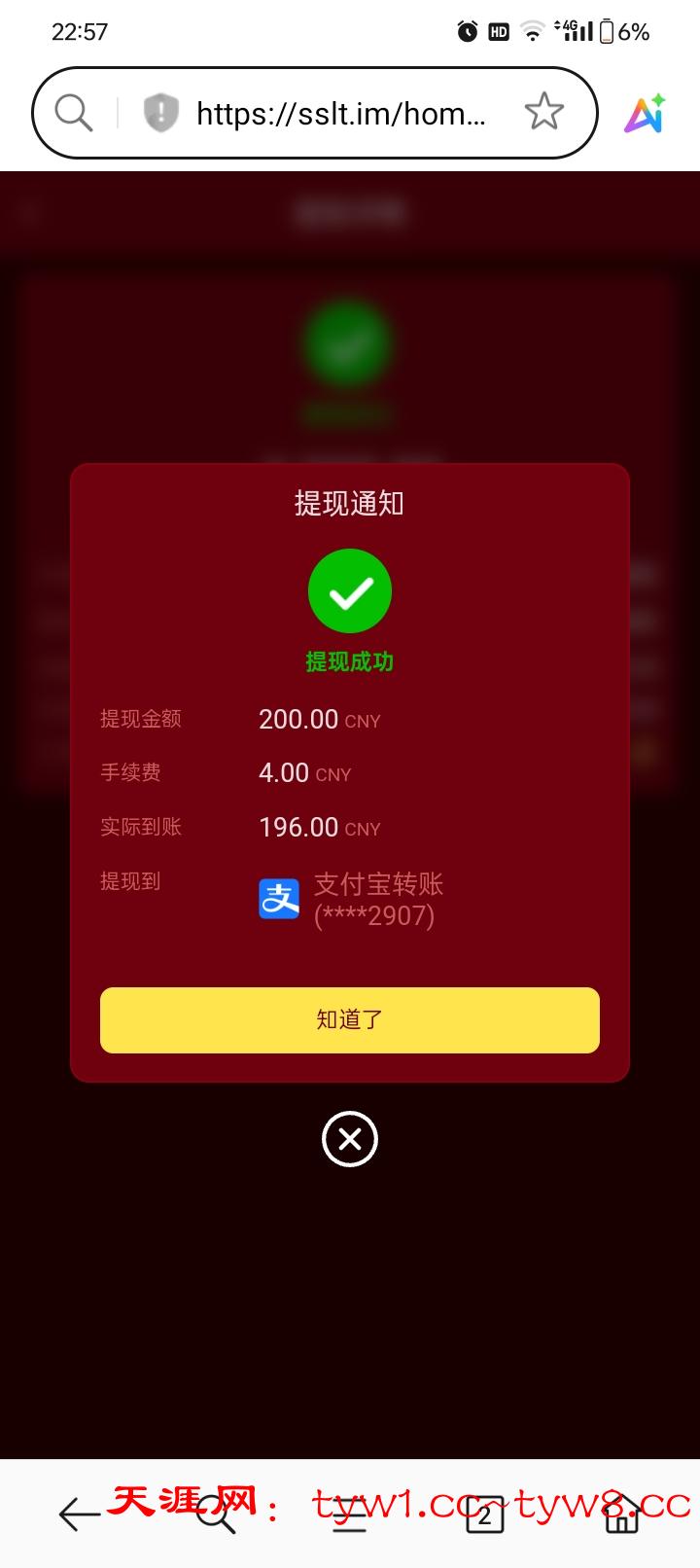Tap the home icon in bottom bar
Viewport: 700px width, 1568px height.
(619, 1515)
